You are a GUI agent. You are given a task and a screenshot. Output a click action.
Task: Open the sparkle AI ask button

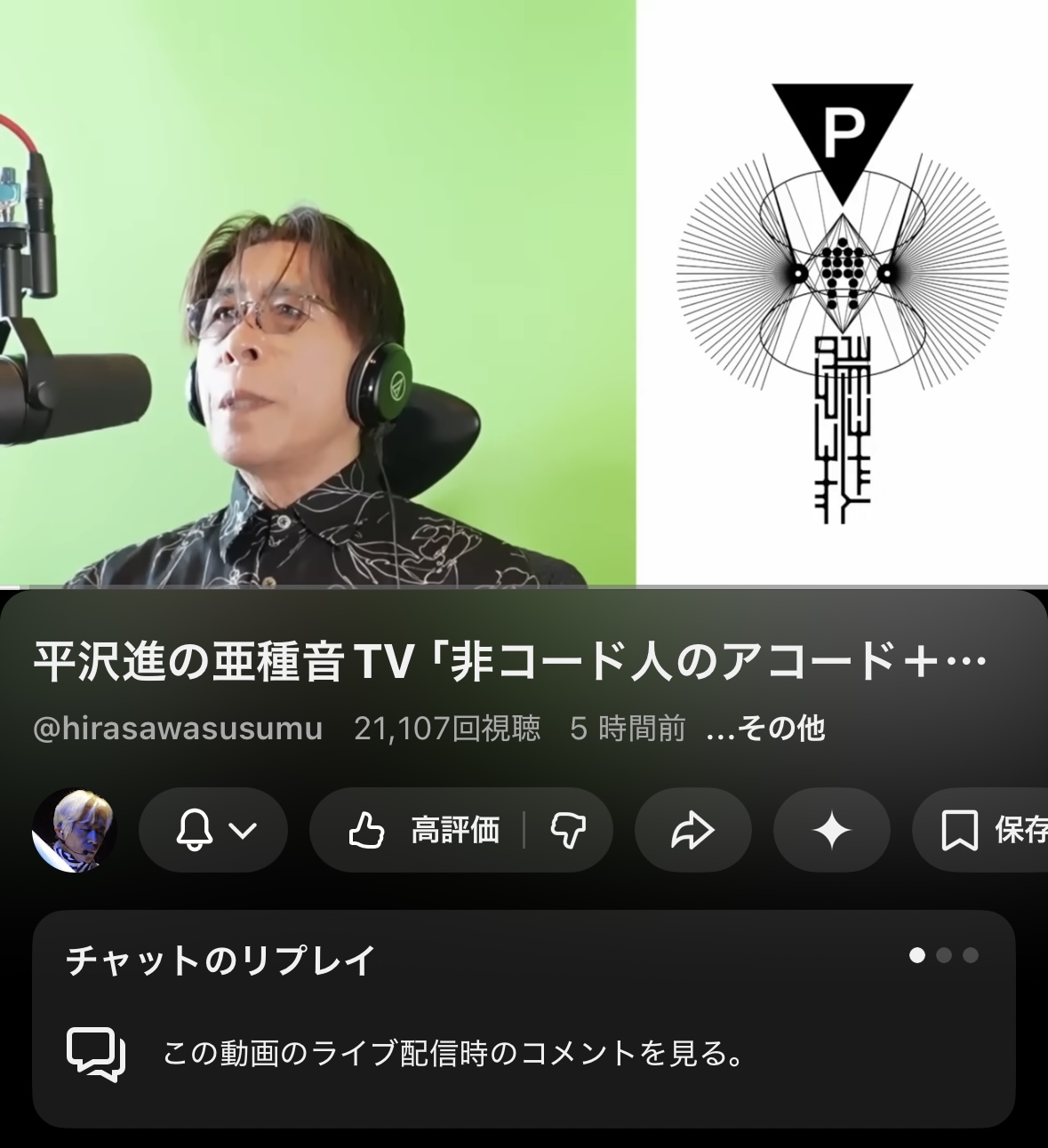click(x=831, y=830)
